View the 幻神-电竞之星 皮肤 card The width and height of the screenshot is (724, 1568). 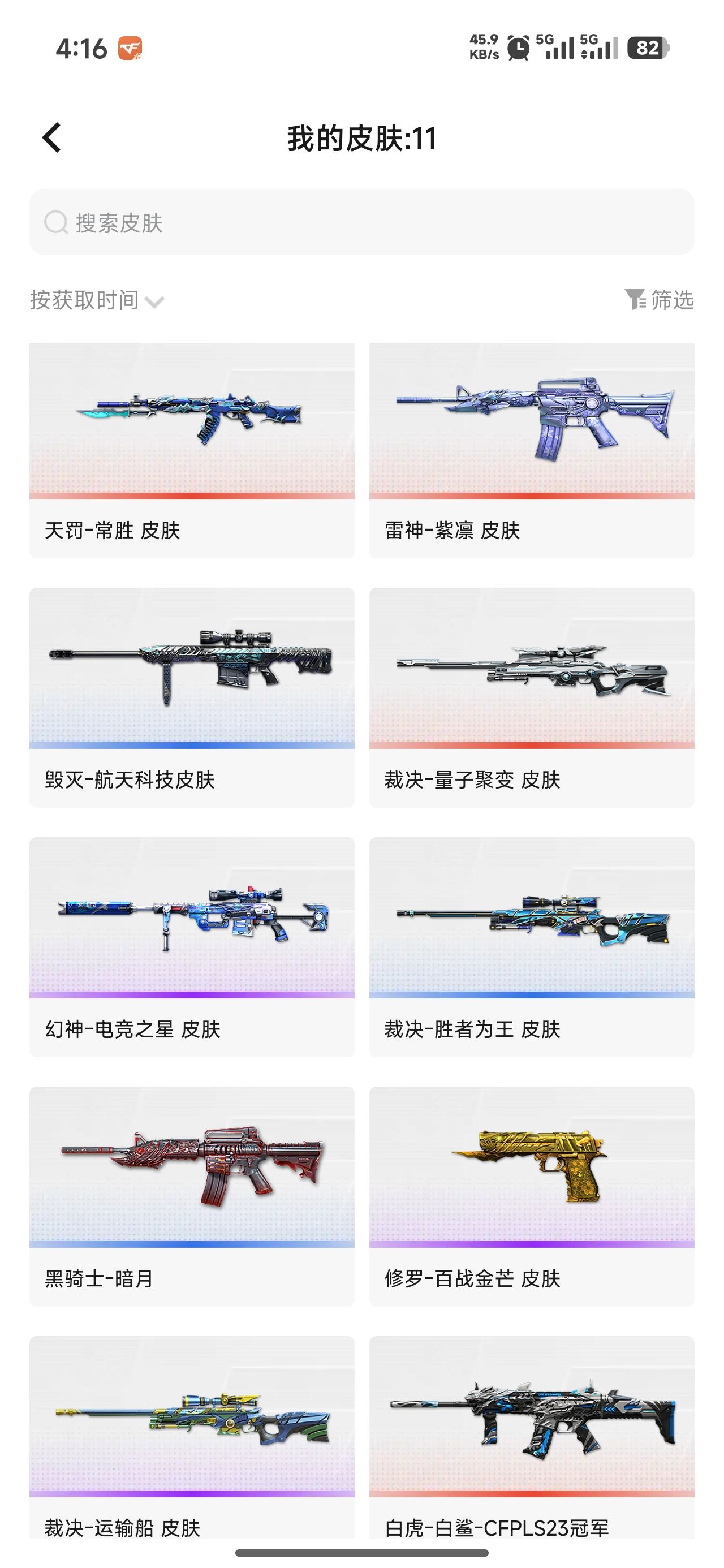192,946
